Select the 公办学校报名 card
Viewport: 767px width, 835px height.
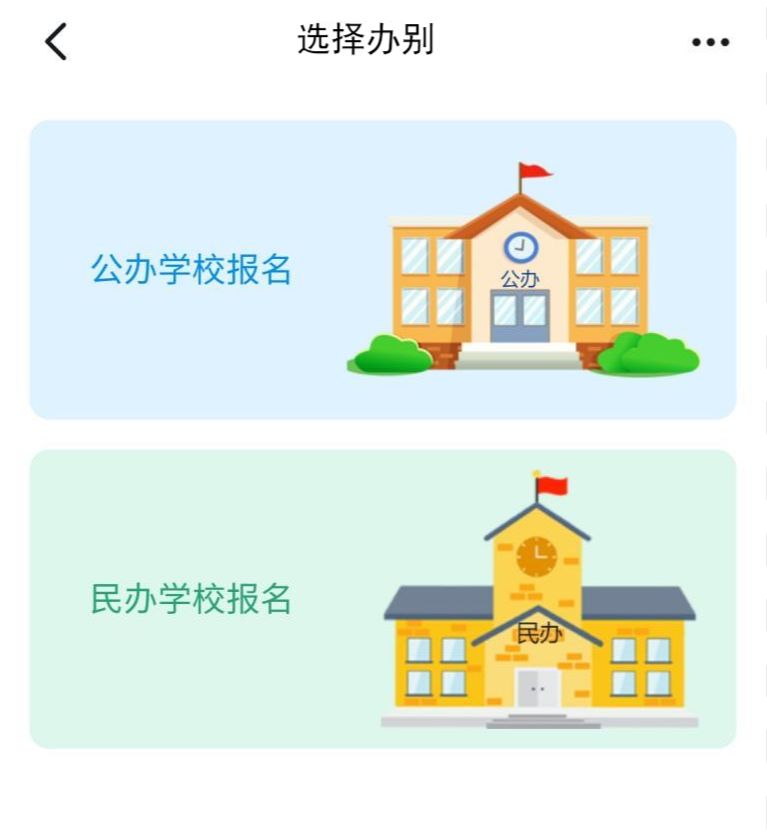[383, 270]
